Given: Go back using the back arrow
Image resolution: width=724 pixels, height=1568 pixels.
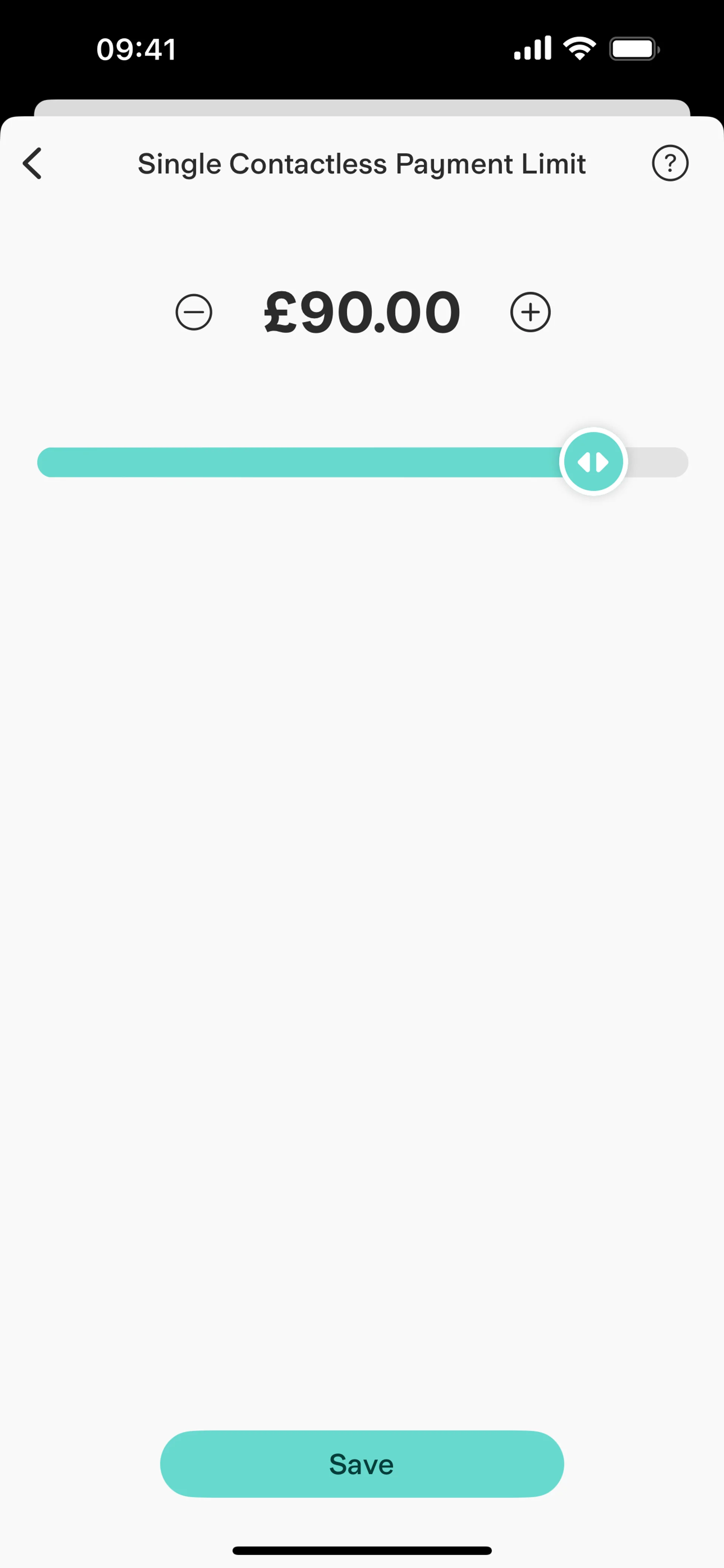Looking at the screenshot, I should pyautogui.click(x=32, y=163).
